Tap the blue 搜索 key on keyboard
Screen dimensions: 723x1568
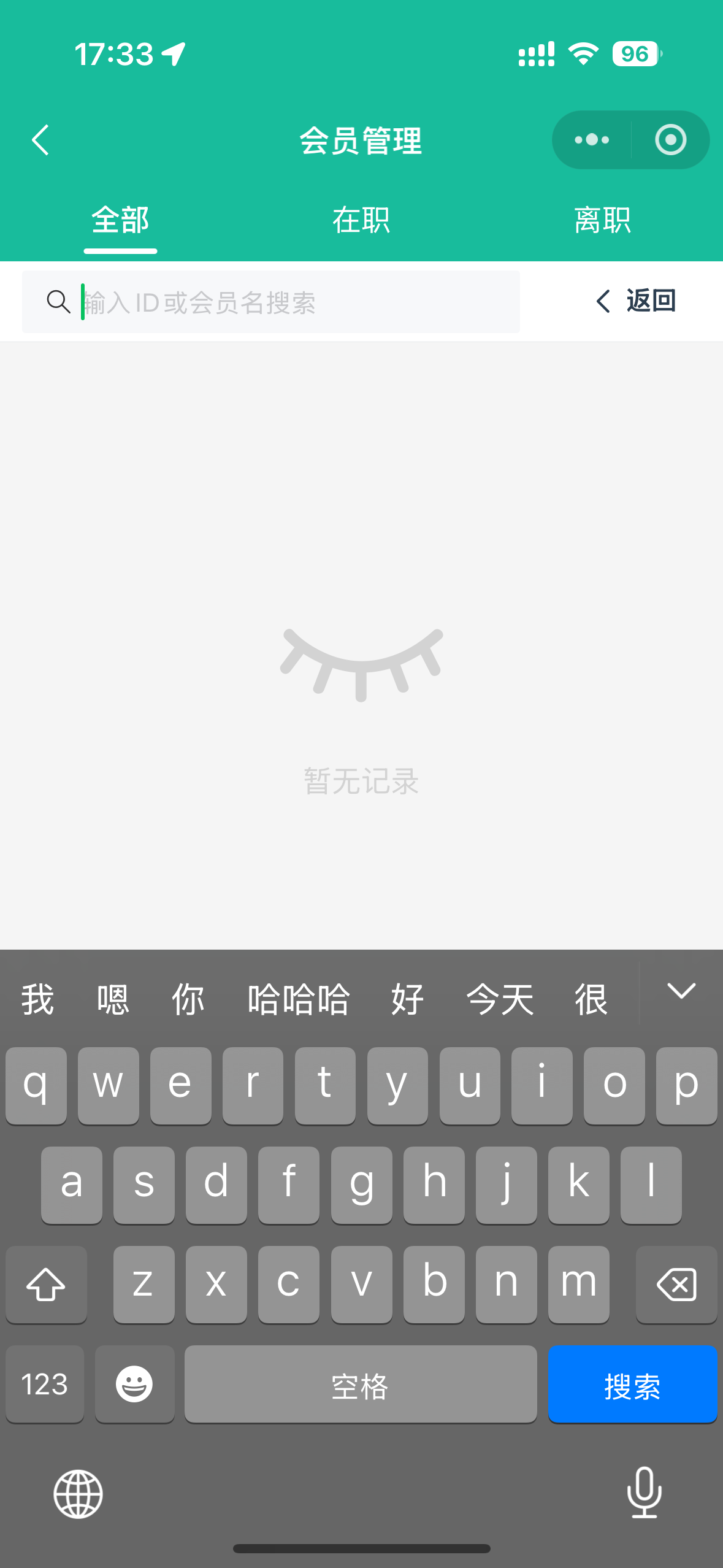click(x=632, y=1385)
